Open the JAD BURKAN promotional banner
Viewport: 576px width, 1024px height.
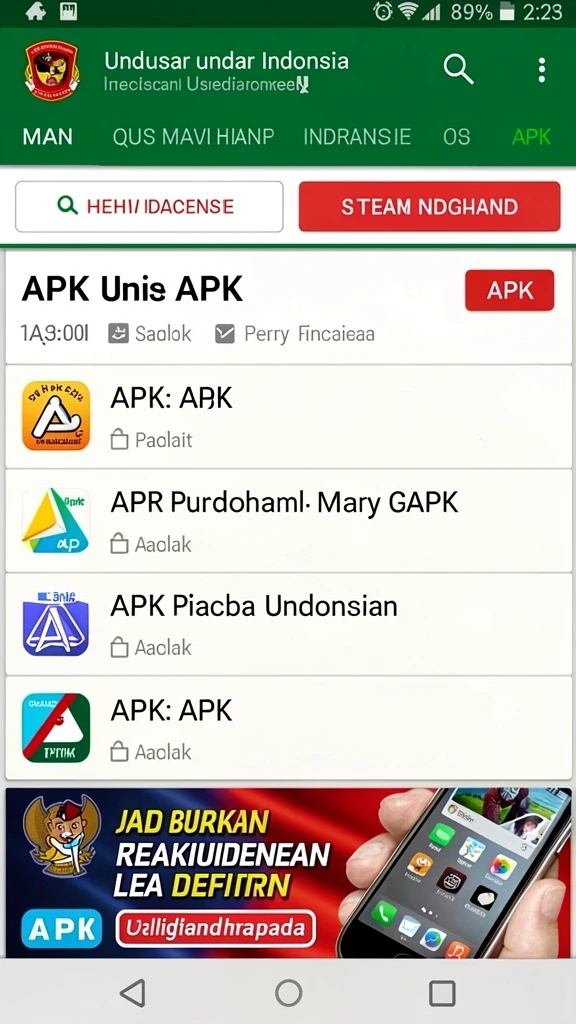click(288, 872)
